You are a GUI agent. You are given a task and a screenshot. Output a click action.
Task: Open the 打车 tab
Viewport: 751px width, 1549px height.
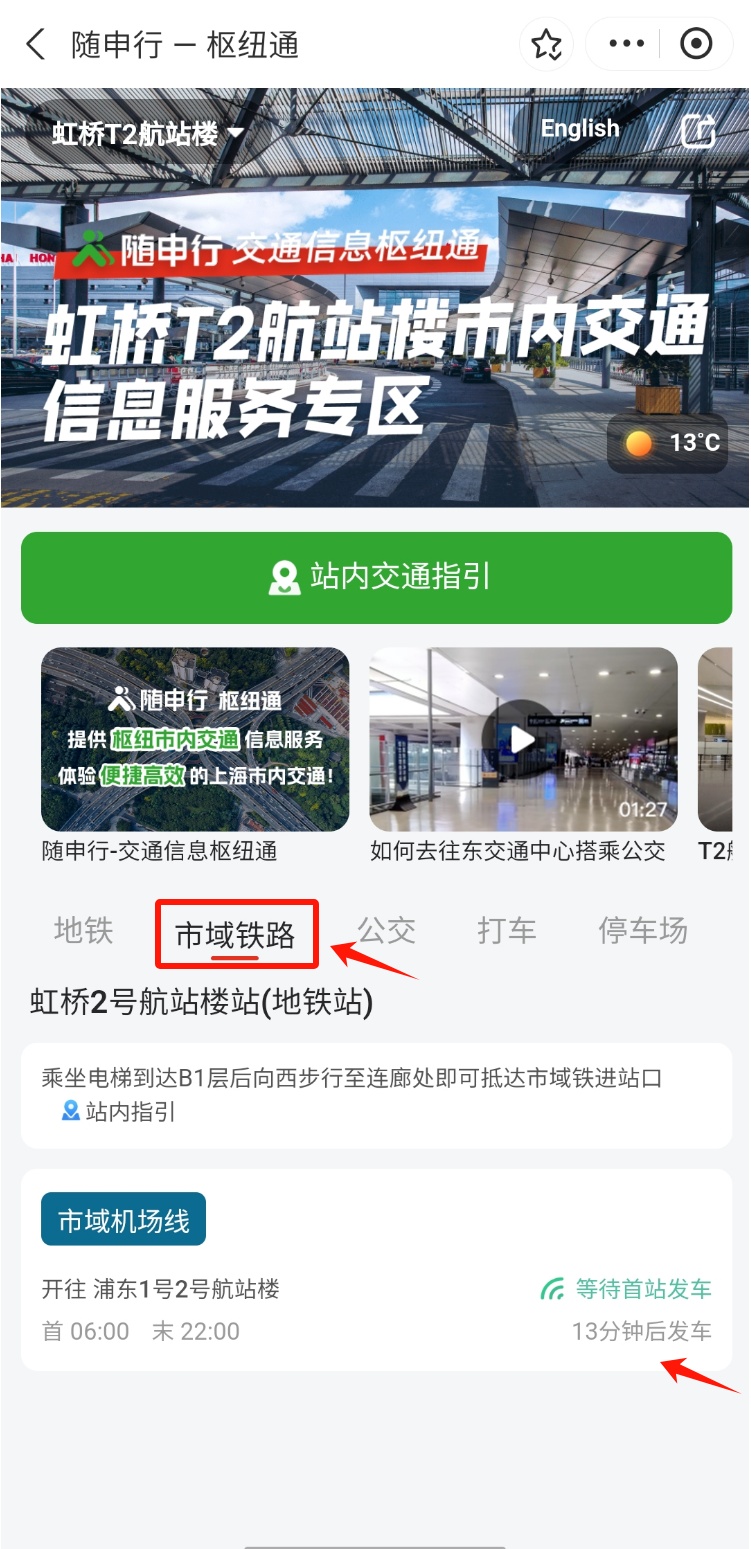[x=506, y=931]
